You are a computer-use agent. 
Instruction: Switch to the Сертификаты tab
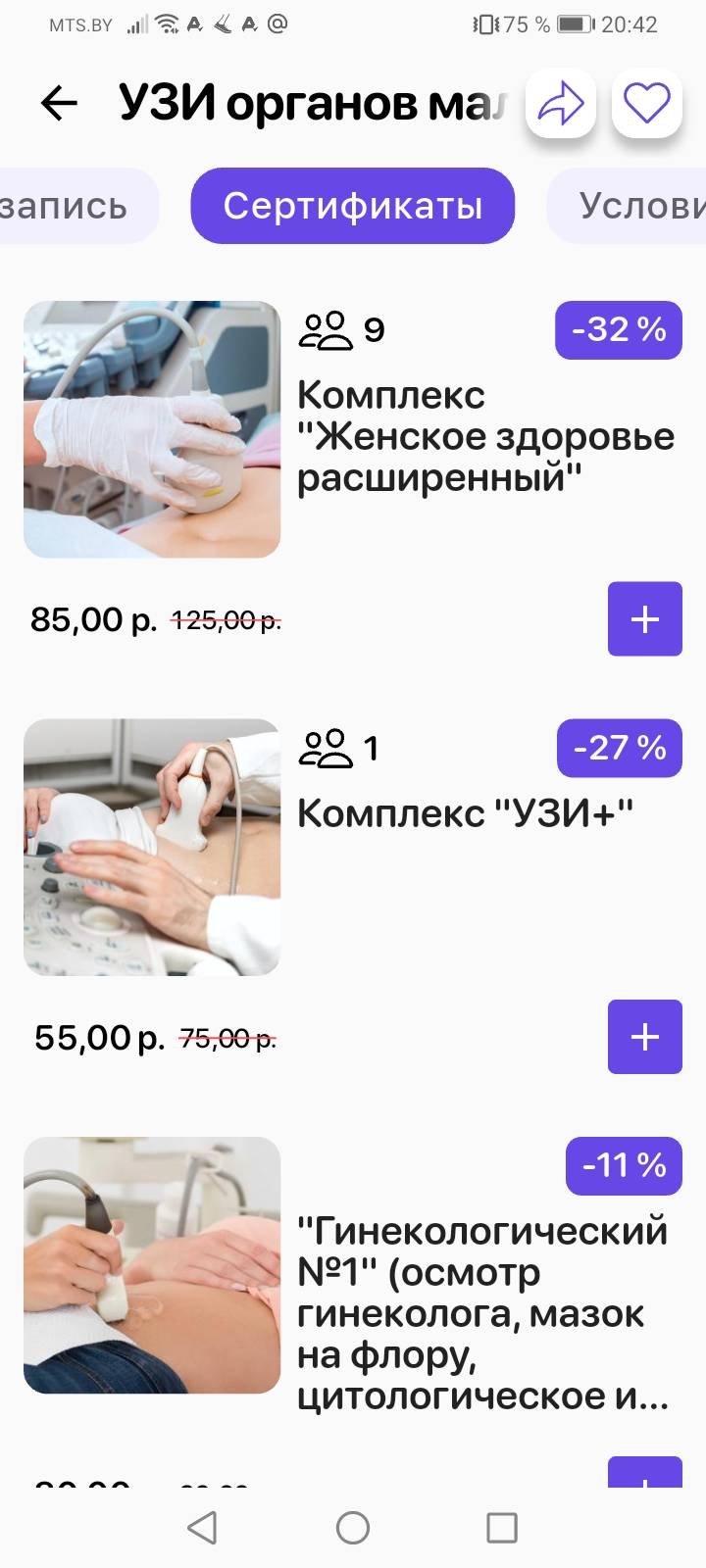(x=353, y=206)
